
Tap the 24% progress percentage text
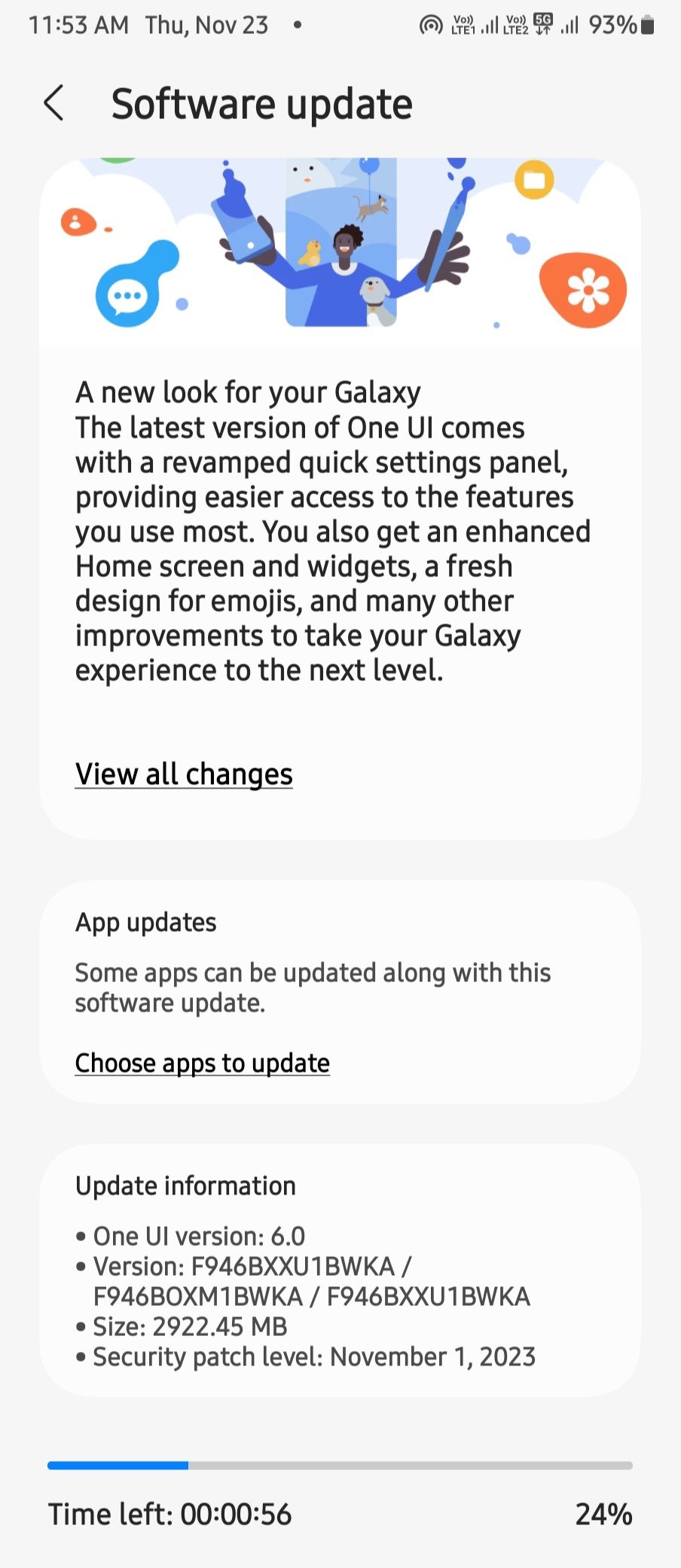click(603, 1514)
